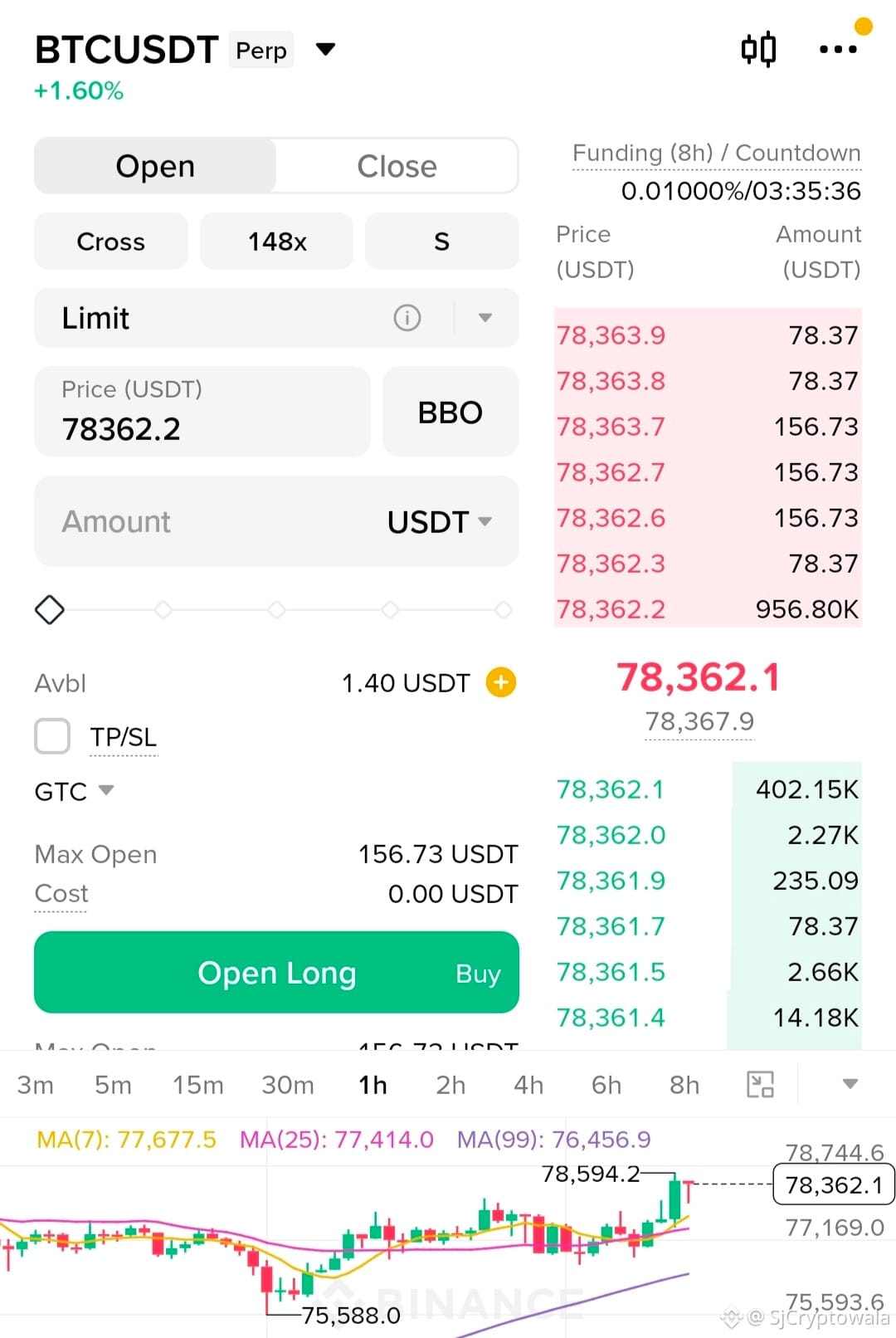This screenshot has height=1338, width=896.
Task: Change the USDT amount unit
Action: (440, 521)
